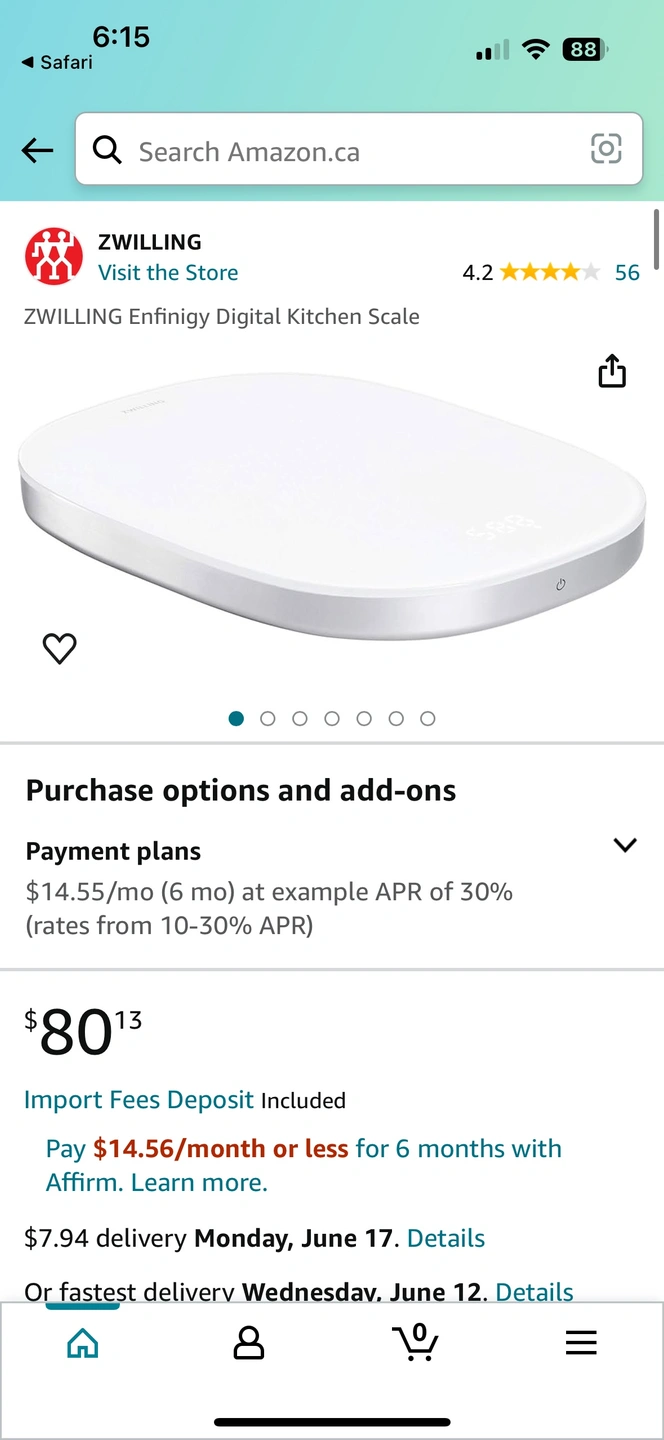Image resolution: width=664 pixels, height=1440 pixels.
Task: View Details for Monday, June 17 delivery
Action: coord(446,1238)
